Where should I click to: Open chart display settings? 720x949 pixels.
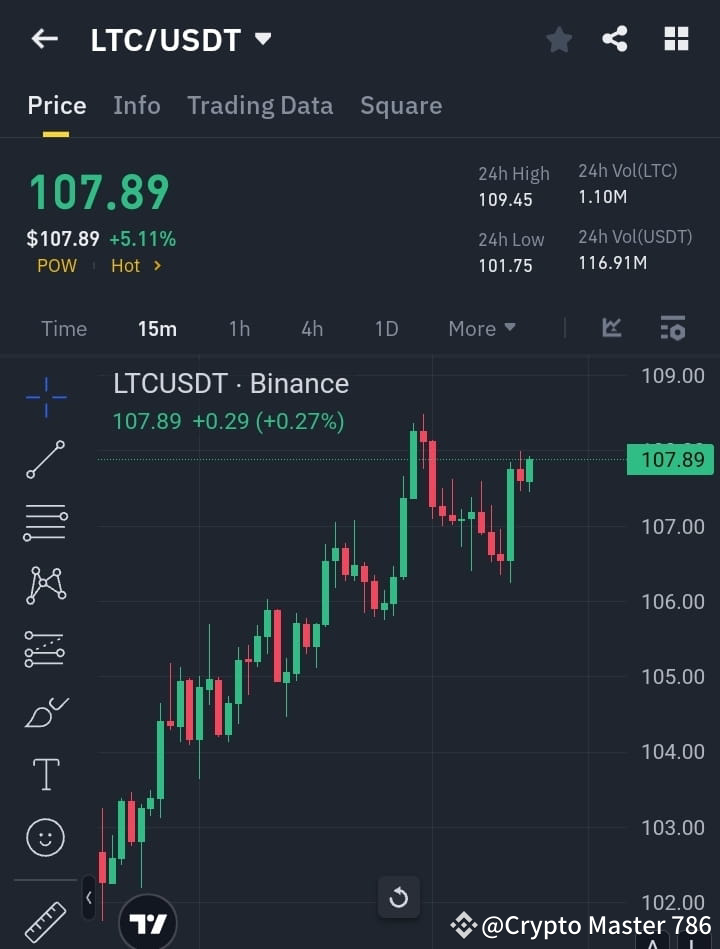pos(672,328)
